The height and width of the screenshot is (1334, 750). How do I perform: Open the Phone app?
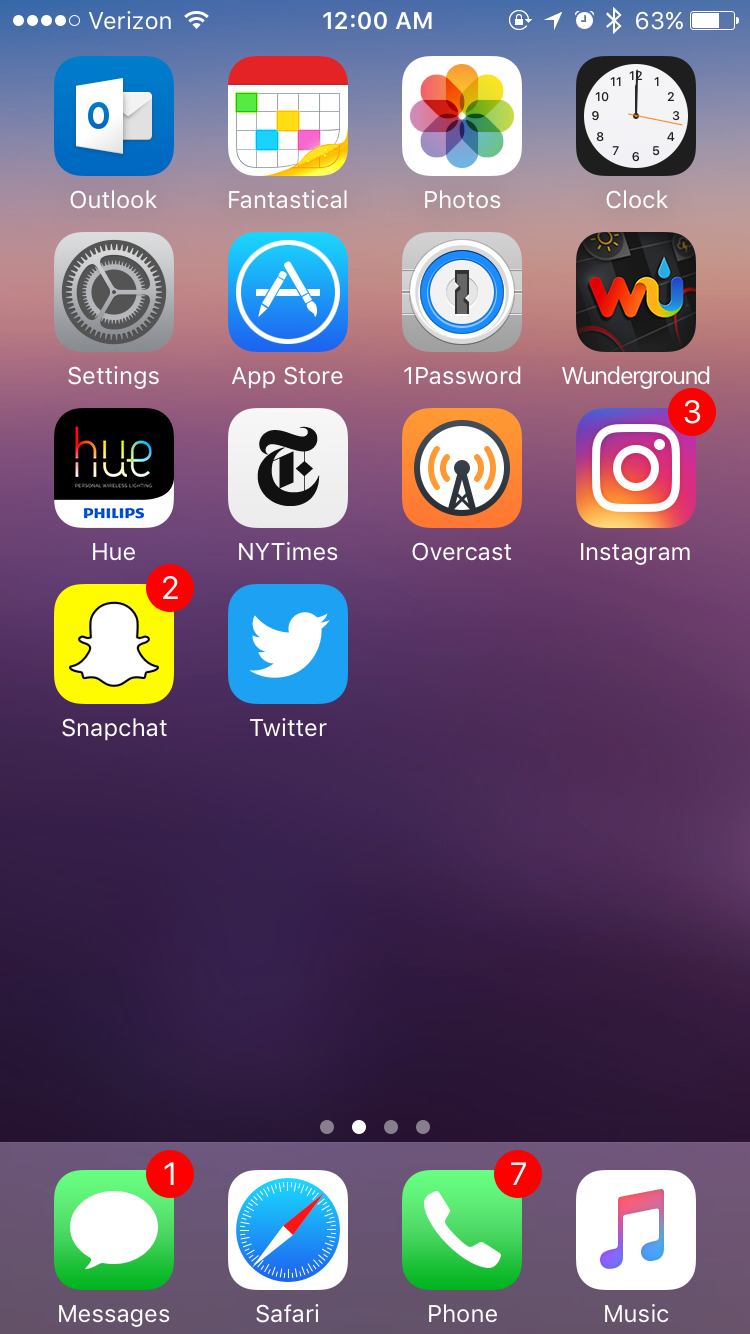[462, 1230]
